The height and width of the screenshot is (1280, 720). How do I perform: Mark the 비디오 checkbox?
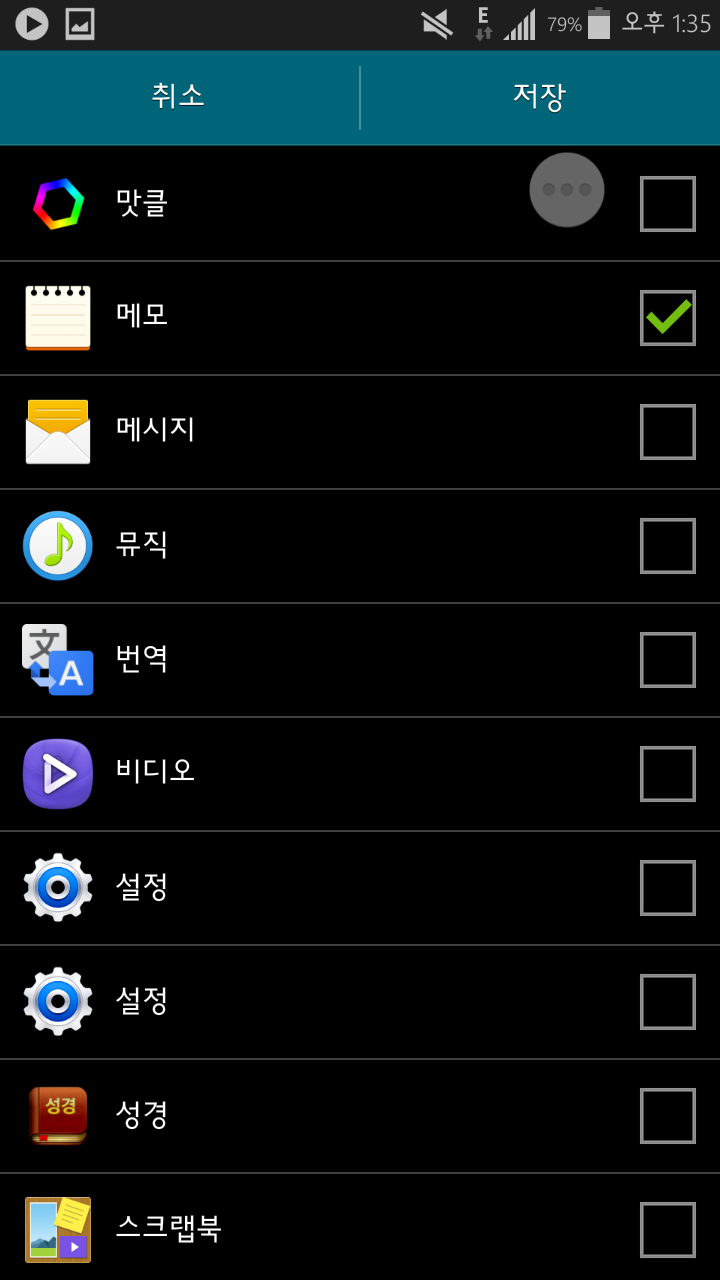tap(667, 774)
